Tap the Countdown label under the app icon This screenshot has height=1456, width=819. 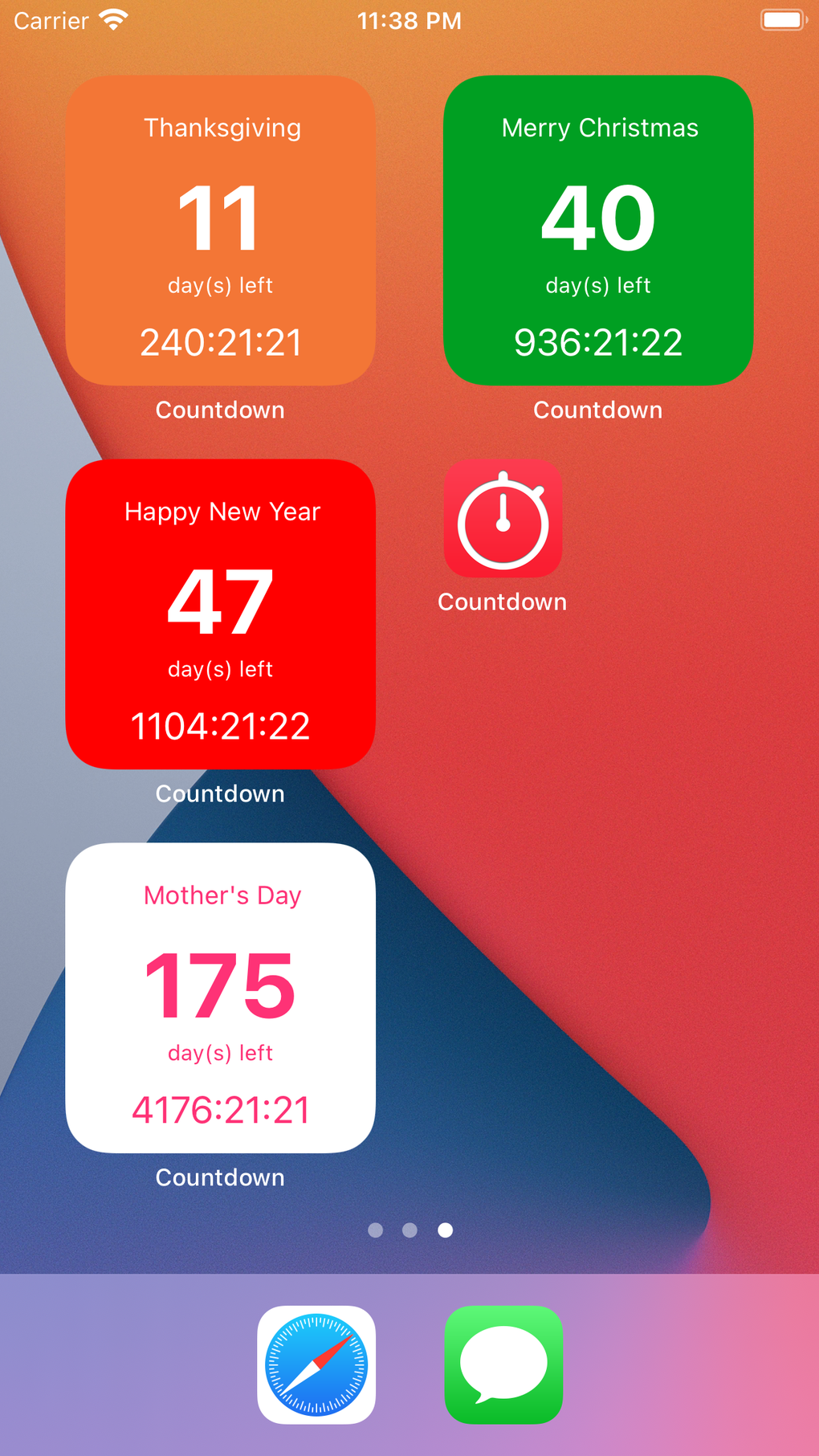502,601
